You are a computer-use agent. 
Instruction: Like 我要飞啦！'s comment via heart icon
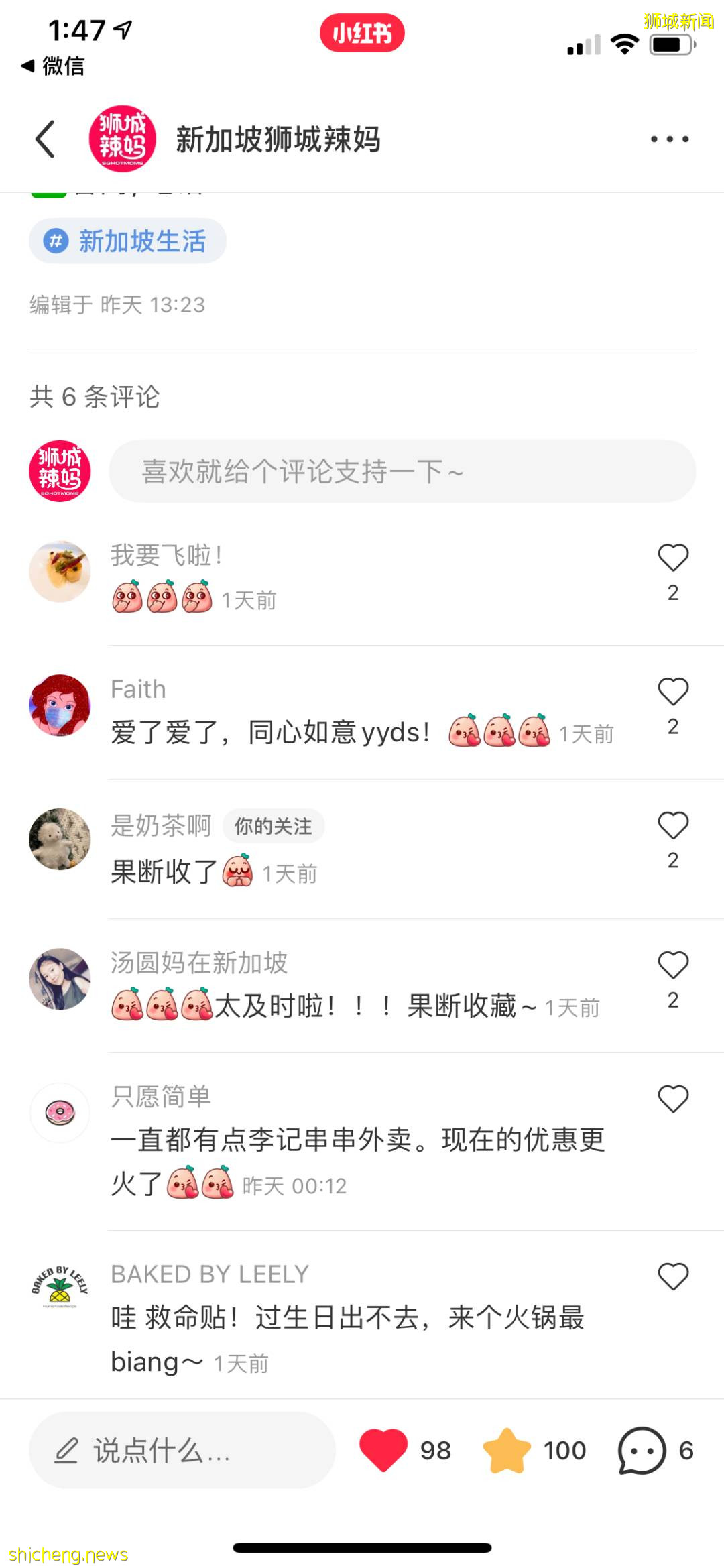tap(672, 557)
